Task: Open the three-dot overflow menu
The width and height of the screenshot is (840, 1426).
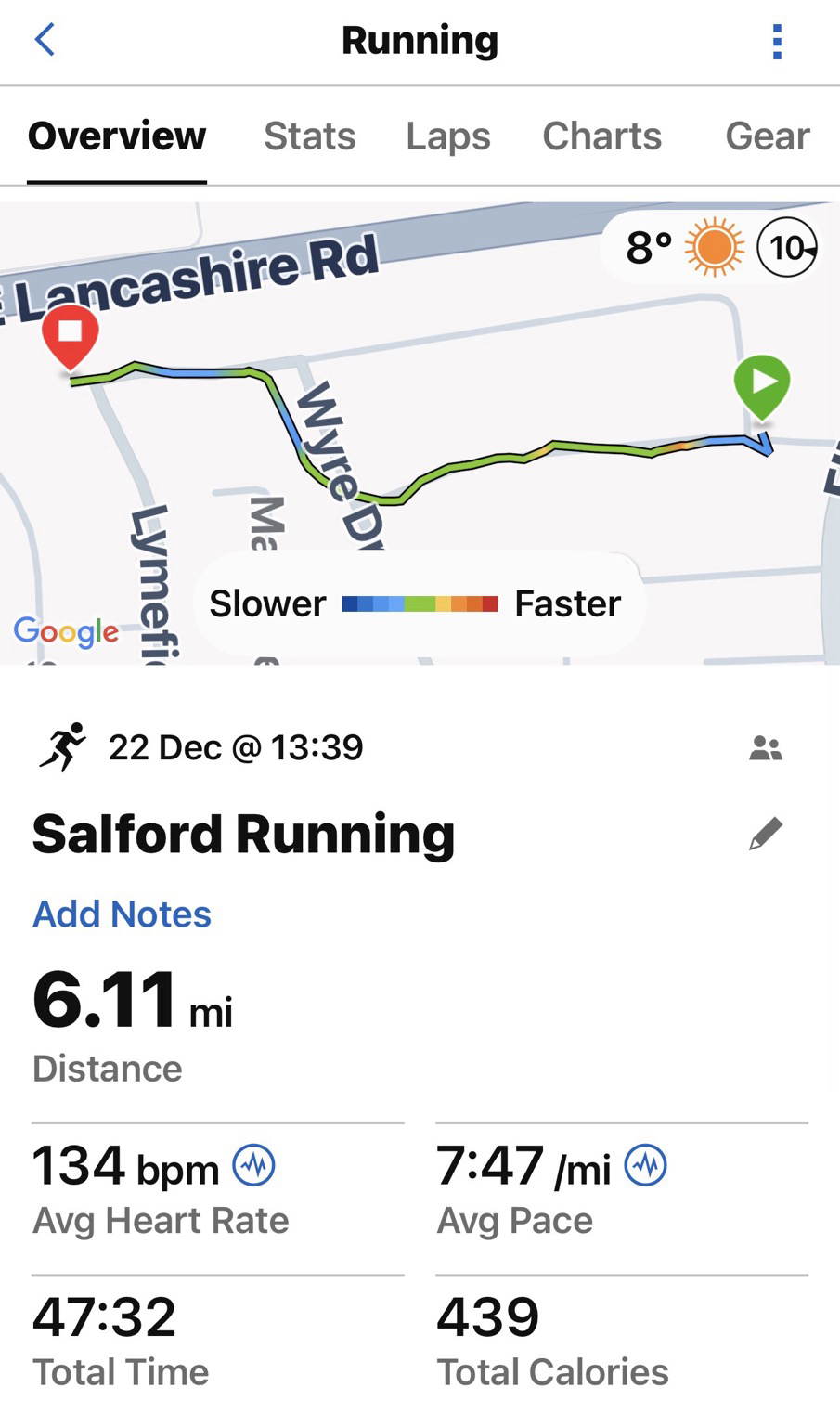Action: click(x=777, y=42)
